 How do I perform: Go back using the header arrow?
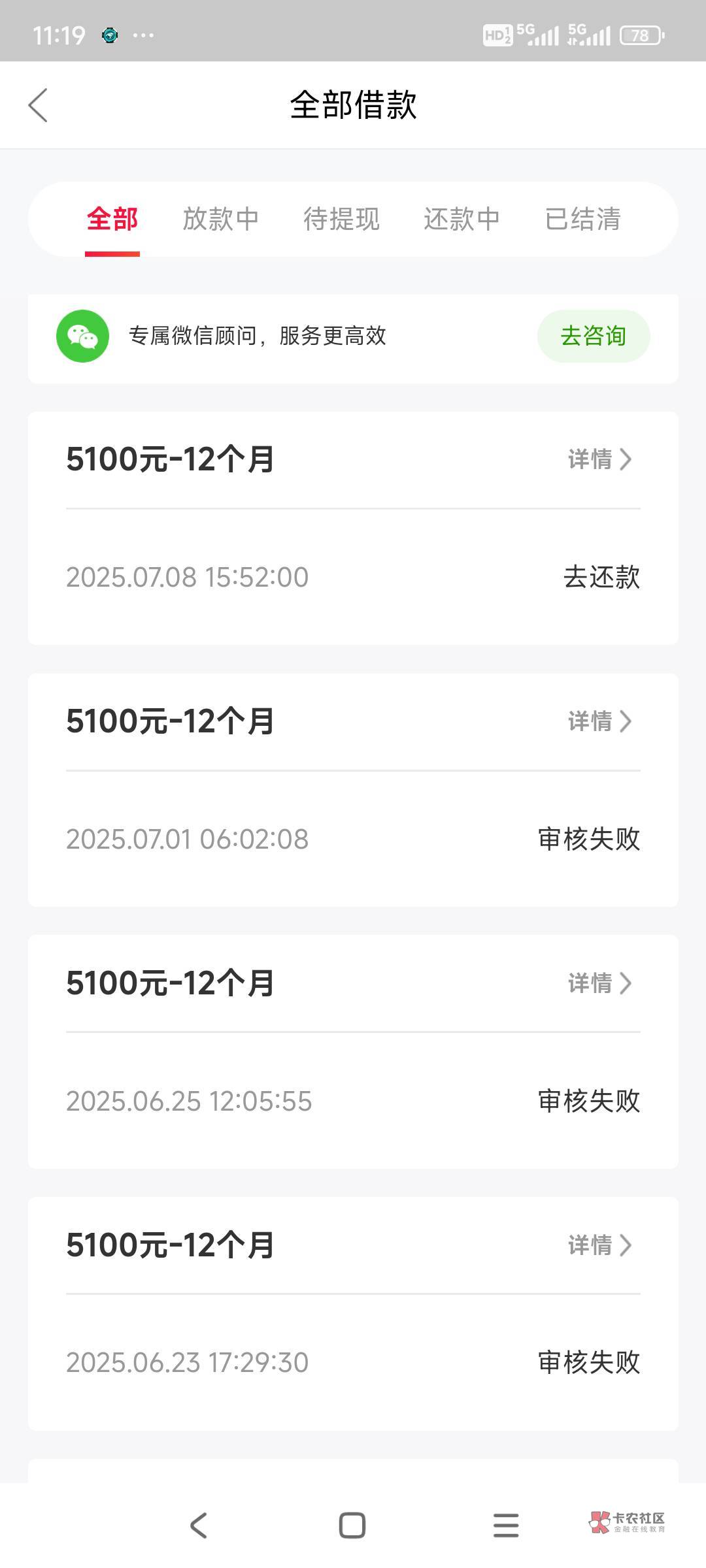pos(38,105)
